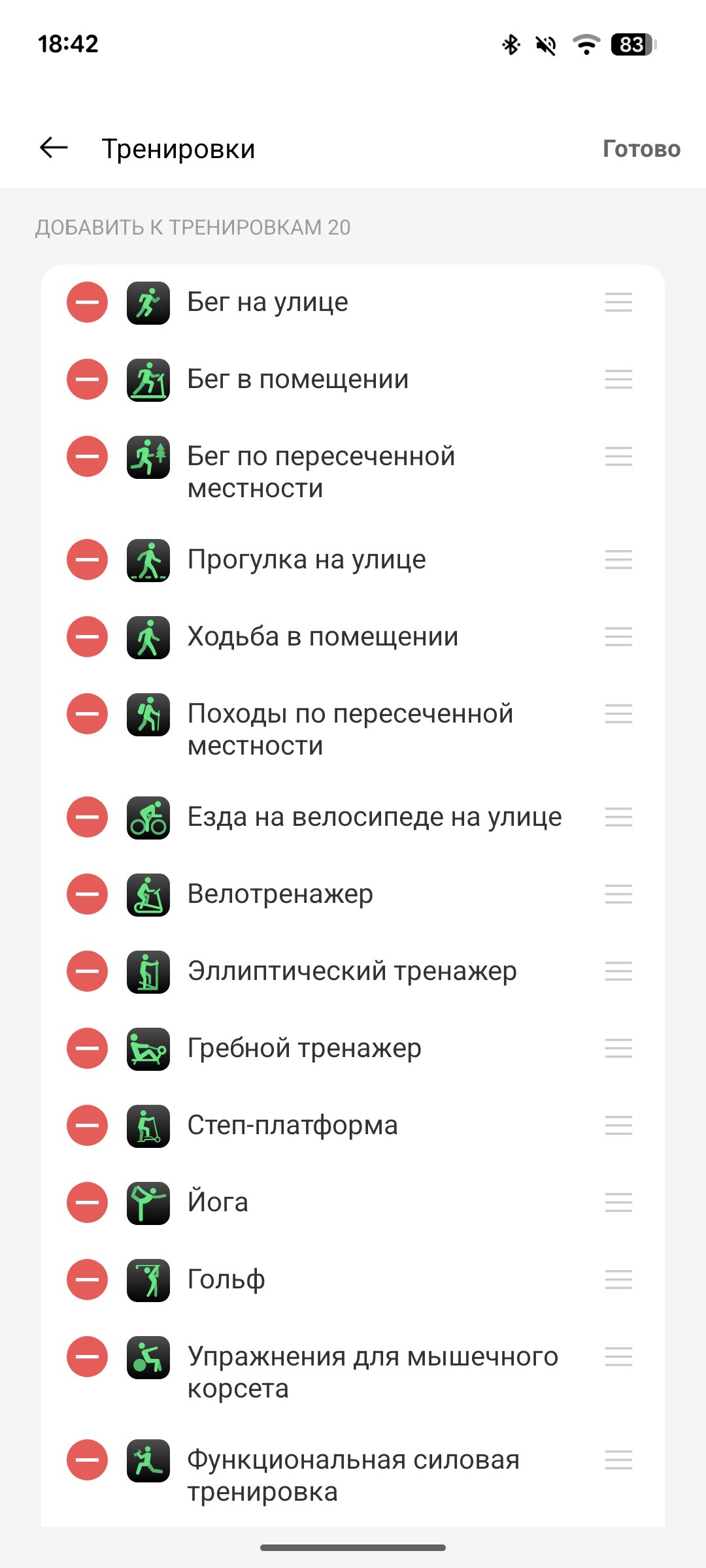Image resolution: width=706 pixels, height=1568 pixels.
Task: Go back using the arrow icon
Action: pyautogui.click(x=54, y=148)
